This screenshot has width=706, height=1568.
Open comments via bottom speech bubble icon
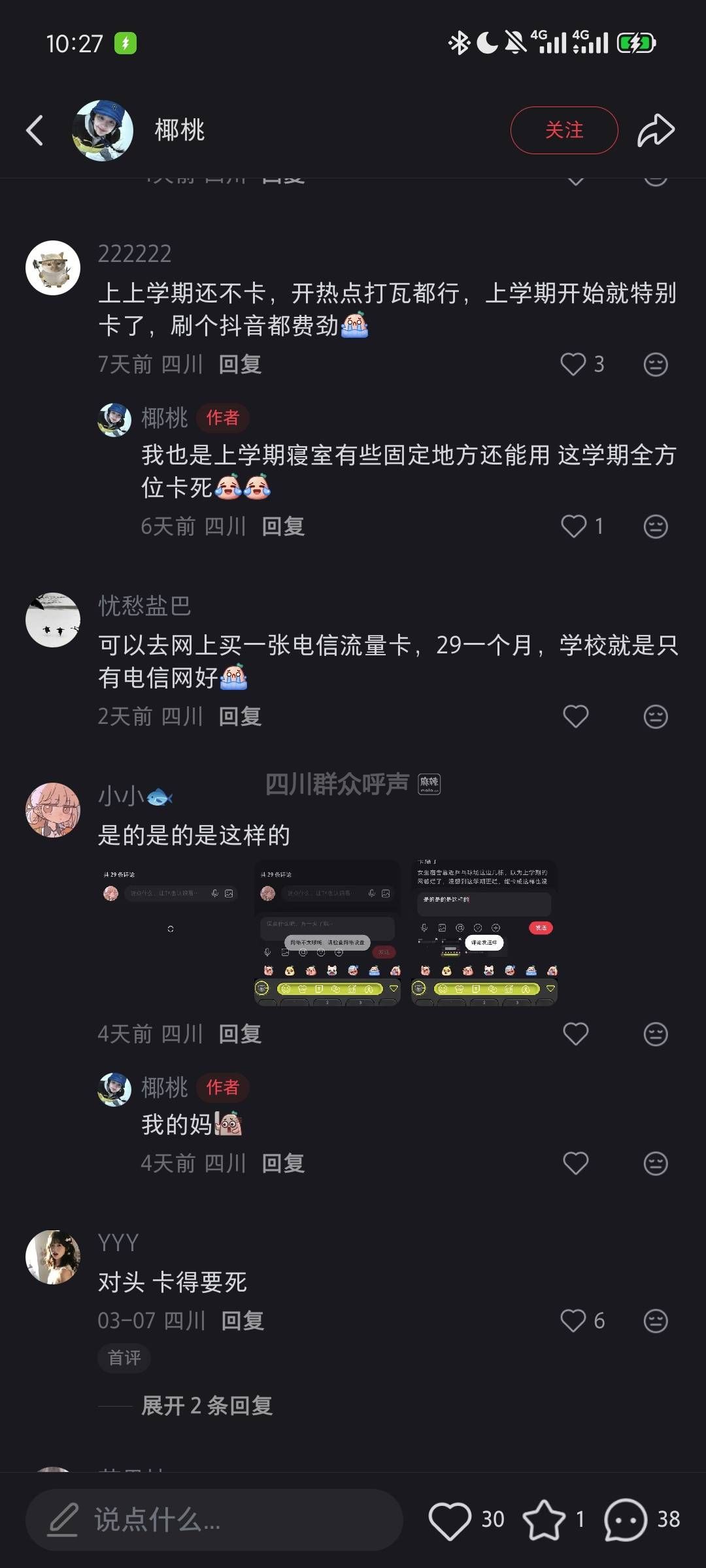[626, 1520]
